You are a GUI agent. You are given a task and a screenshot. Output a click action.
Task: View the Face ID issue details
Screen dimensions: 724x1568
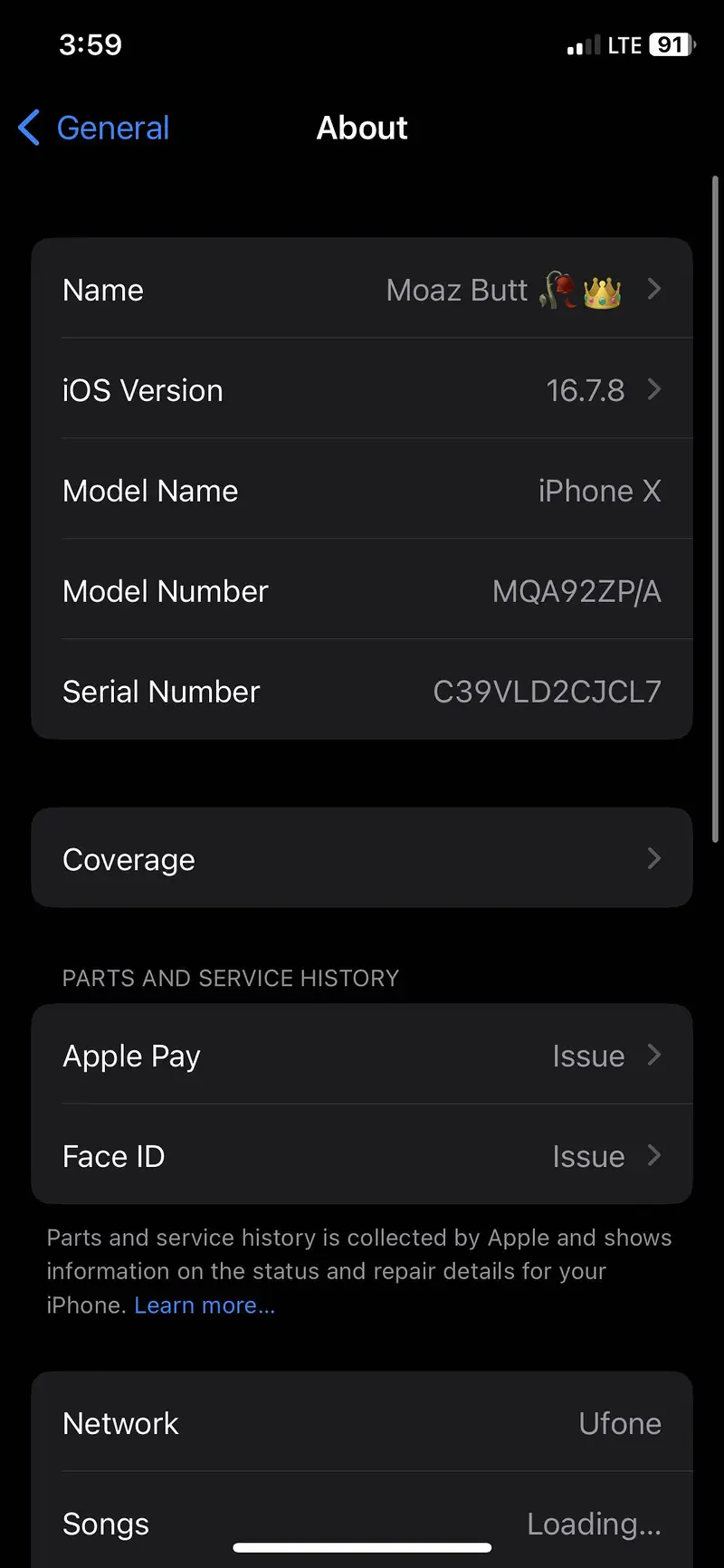[362, 1156]
